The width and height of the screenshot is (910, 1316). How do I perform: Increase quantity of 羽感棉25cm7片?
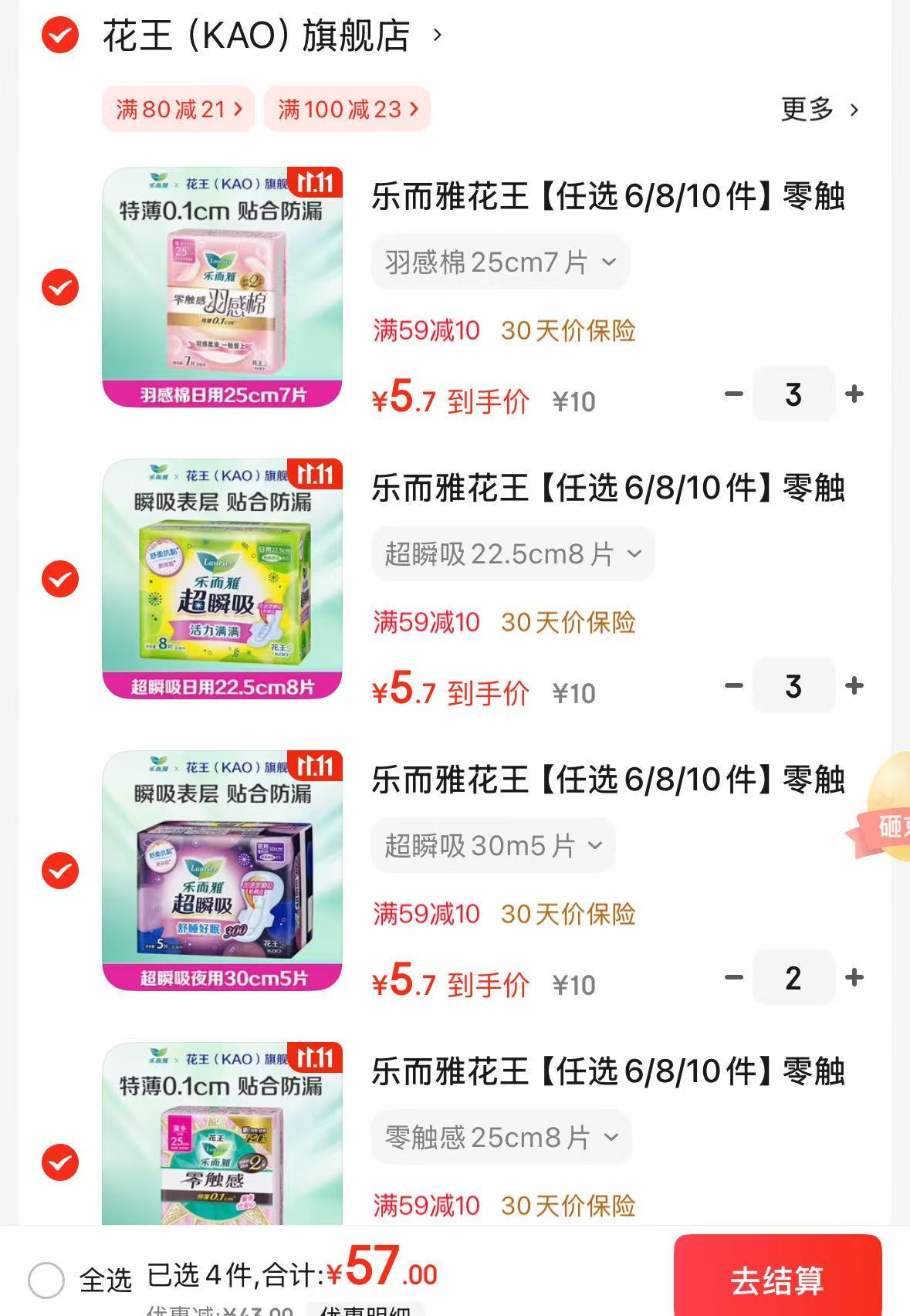[854, 394]
